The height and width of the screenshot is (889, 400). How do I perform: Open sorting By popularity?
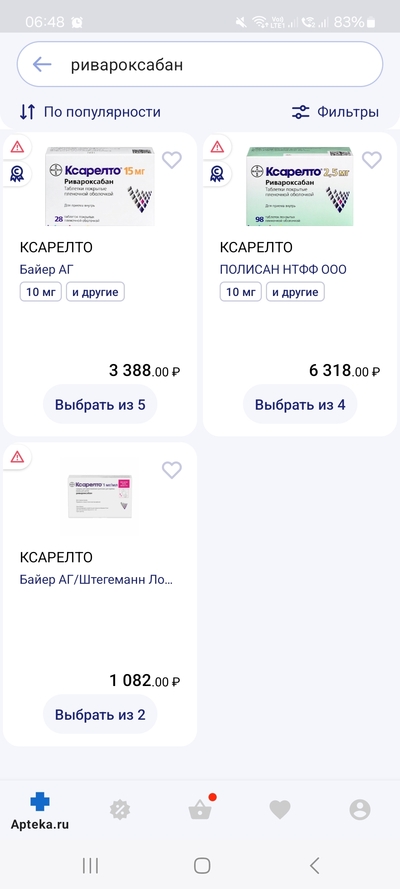point(90,112)
